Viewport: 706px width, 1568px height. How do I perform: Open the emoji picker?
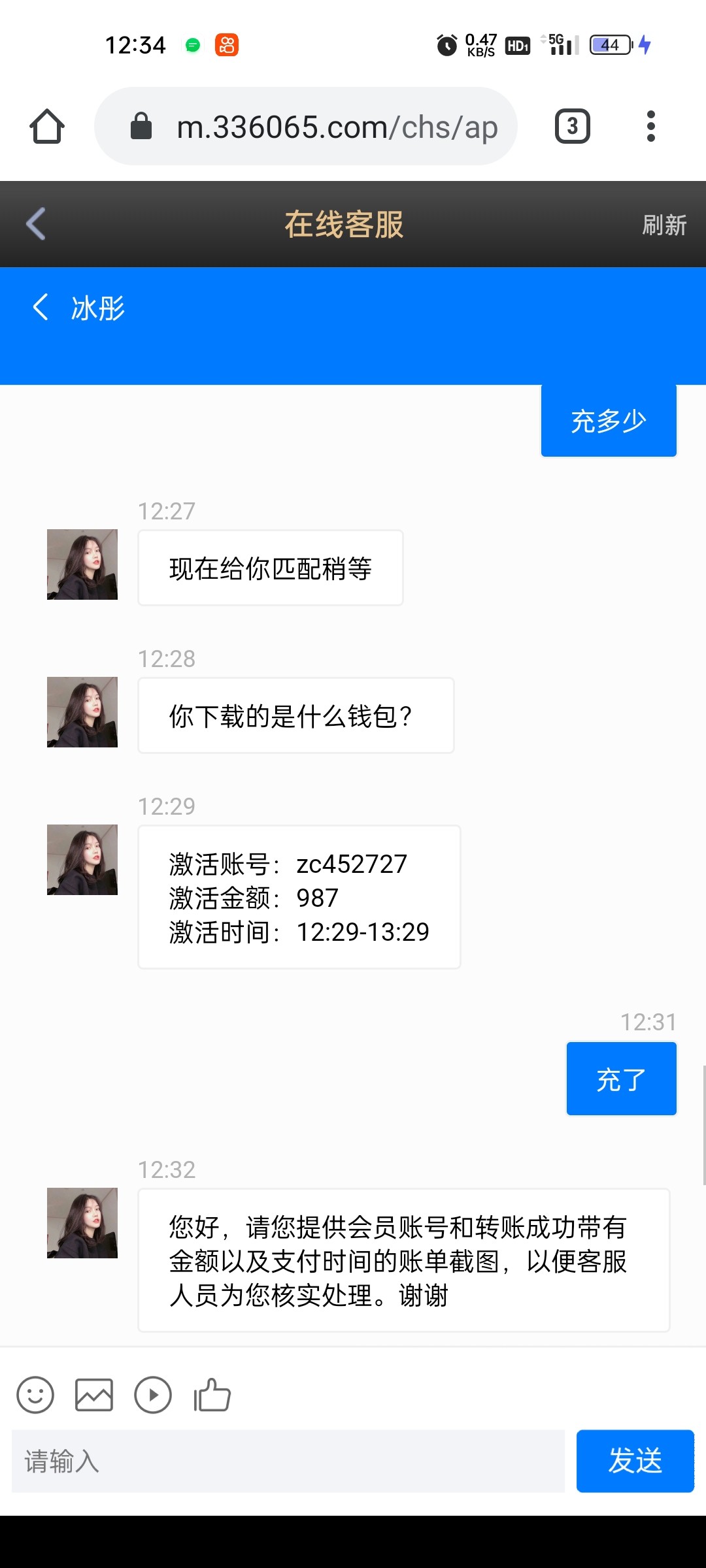35,1395
